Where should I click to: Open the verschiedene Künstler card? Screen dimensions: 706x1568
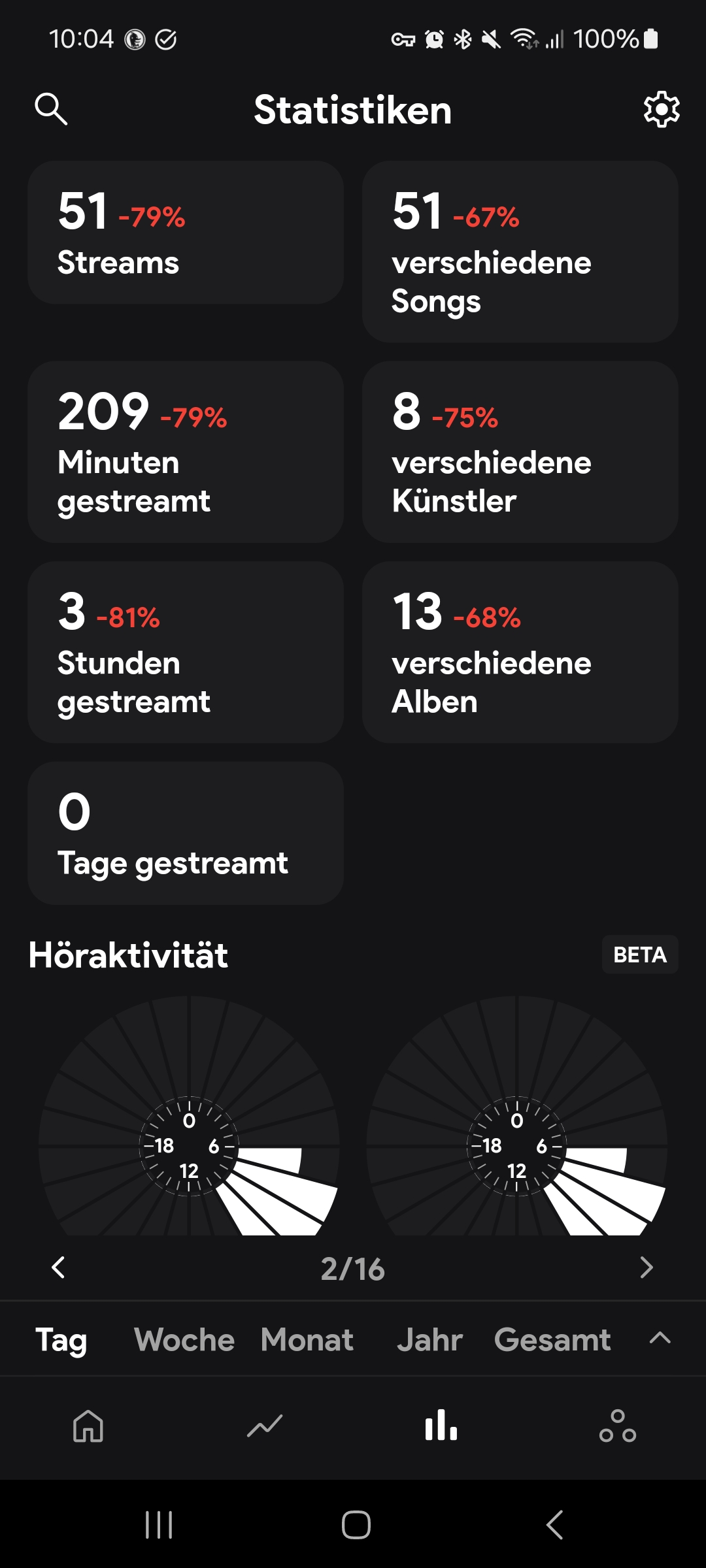tap(520, 452)
